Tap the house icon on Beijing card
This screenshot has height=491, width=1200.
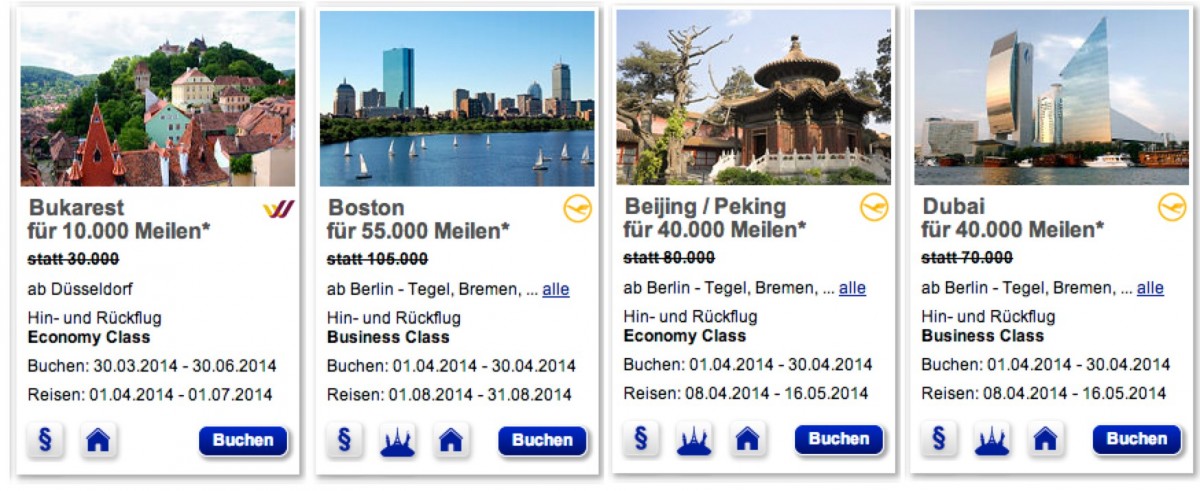coord(747,439)
